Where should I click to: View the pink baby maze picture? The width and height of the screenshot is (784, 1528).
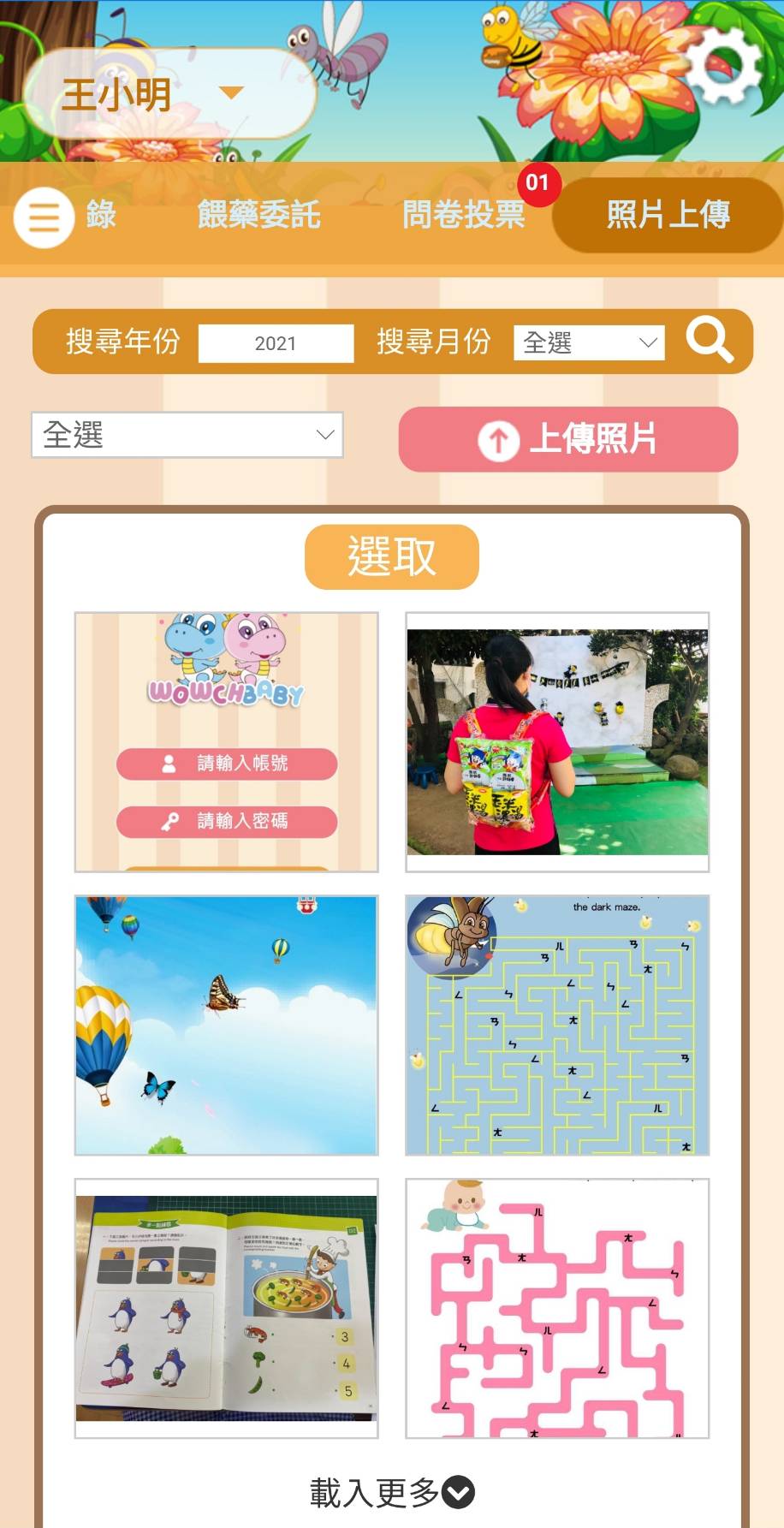pos(557,1308)
